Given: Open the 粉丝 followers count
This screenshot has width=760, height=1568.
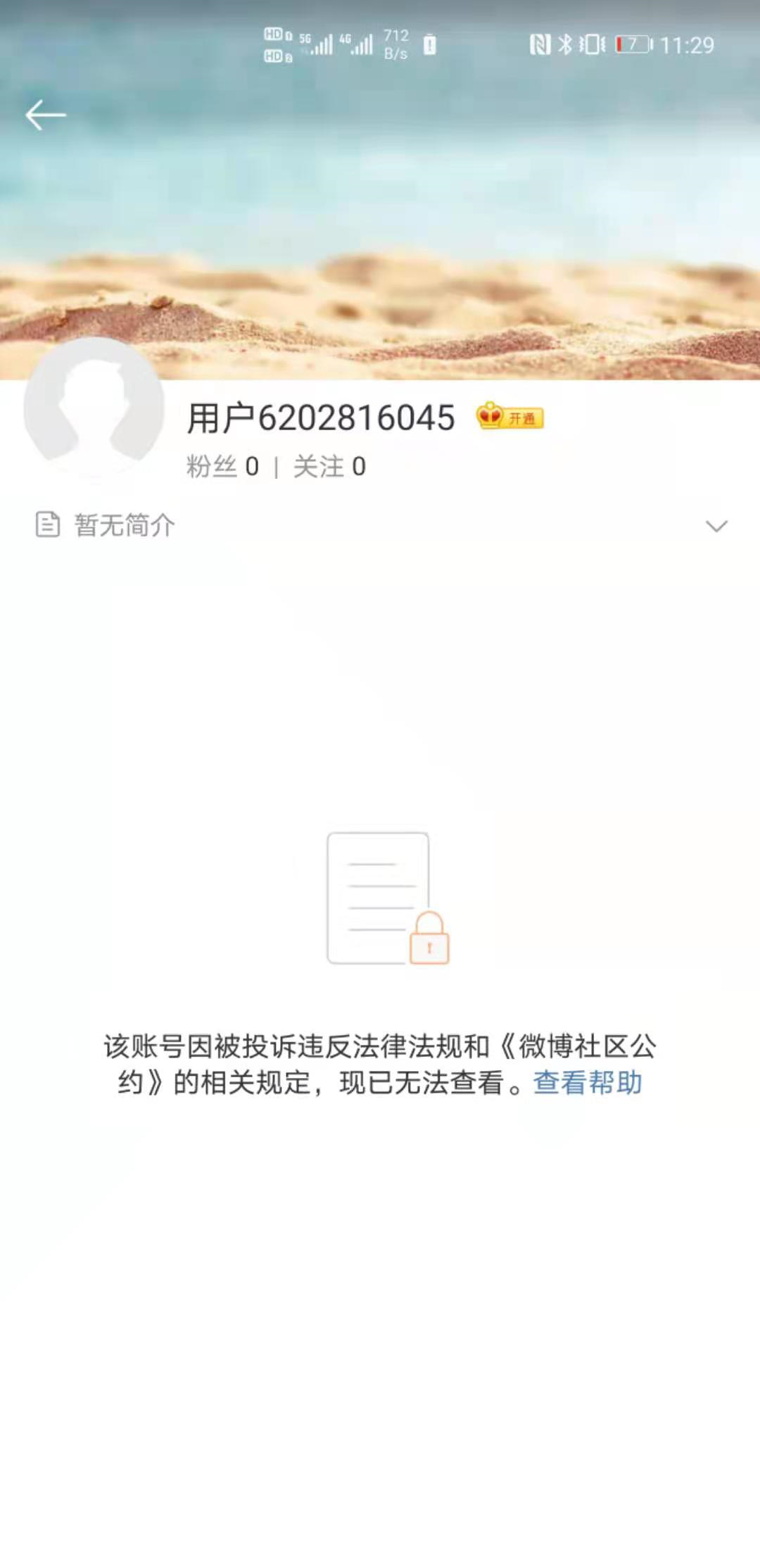Looking at the screenshot, I should pos(222,467).
